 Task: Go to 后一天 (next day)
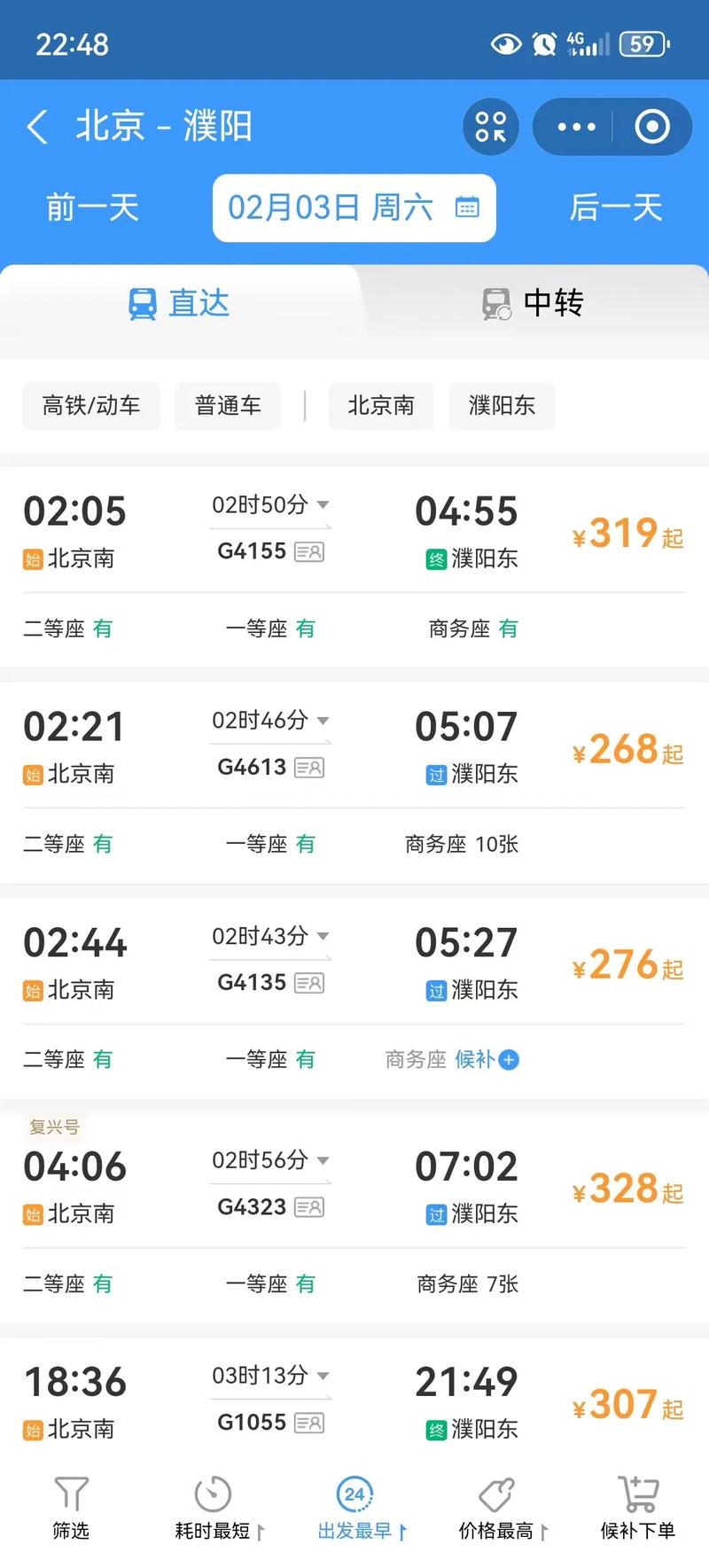[615, 208]
